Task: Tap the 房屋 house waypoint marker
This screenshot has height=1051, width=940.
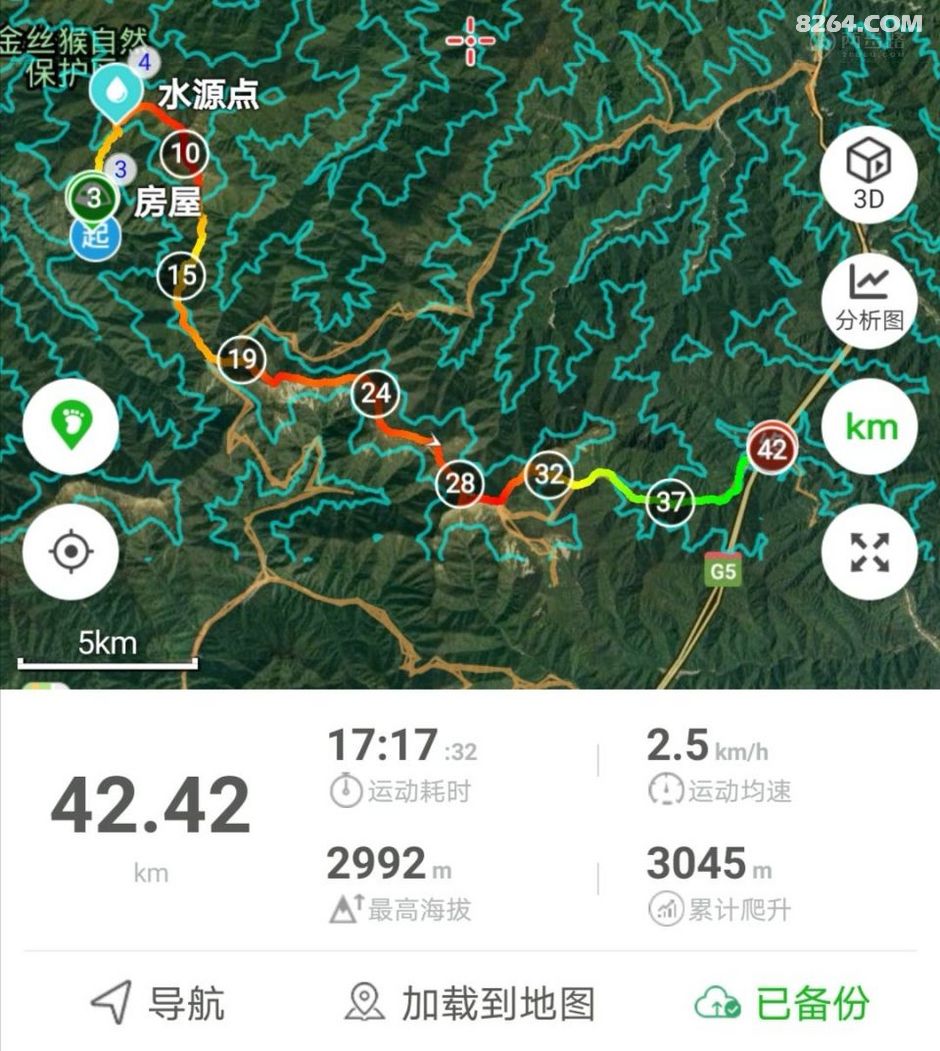Action: pyautogui.click(x=92, y=197)
